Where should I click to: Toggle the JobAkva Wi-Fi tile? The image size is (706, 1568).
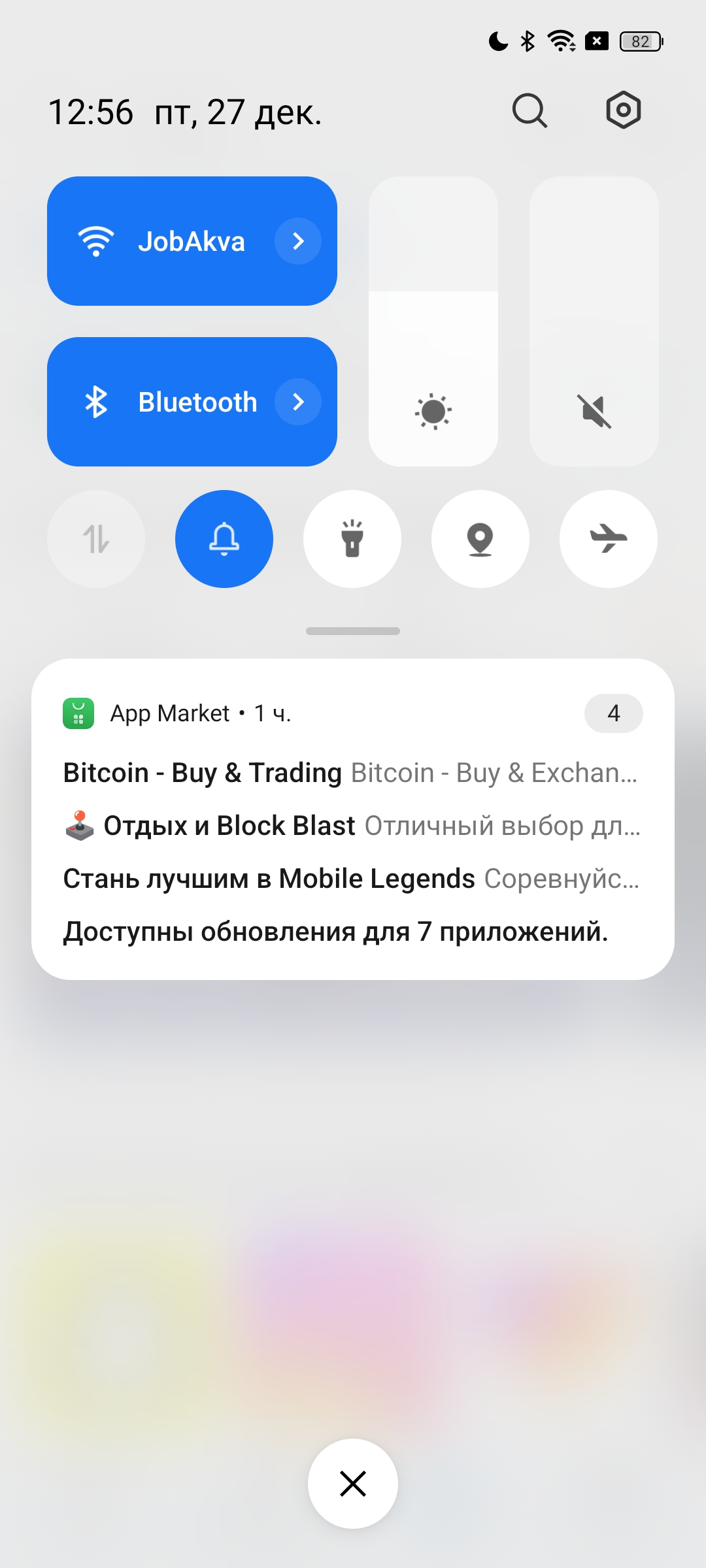tap(163, 241)
